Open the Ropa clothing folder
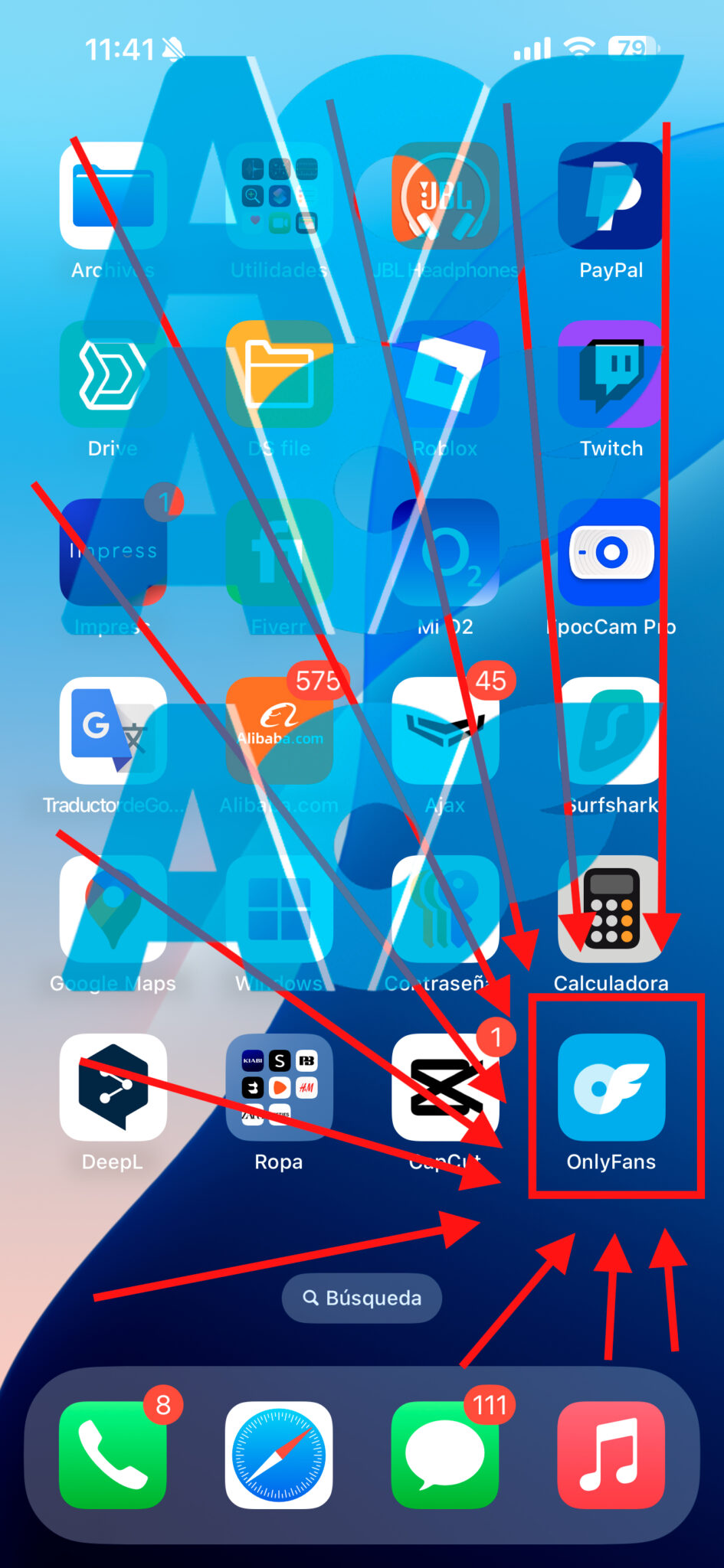 (278, 1087)
